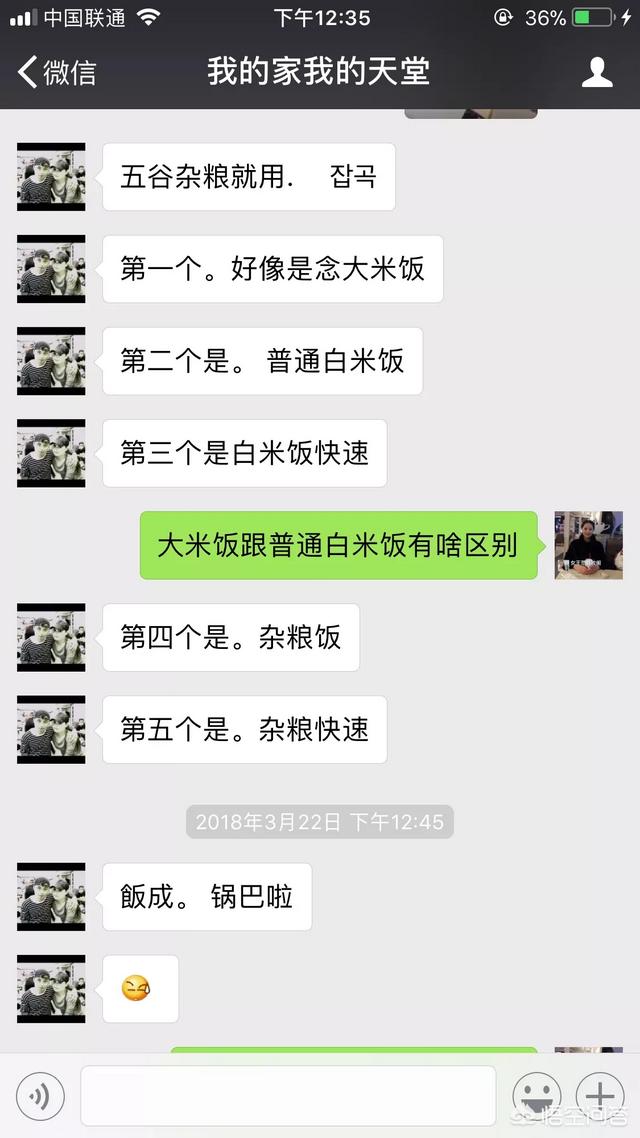The image size is (640, 1138).
Task: Open my avatar beside 大米饭跟普通白米饭有啥区别
Action: coord(588,545)
